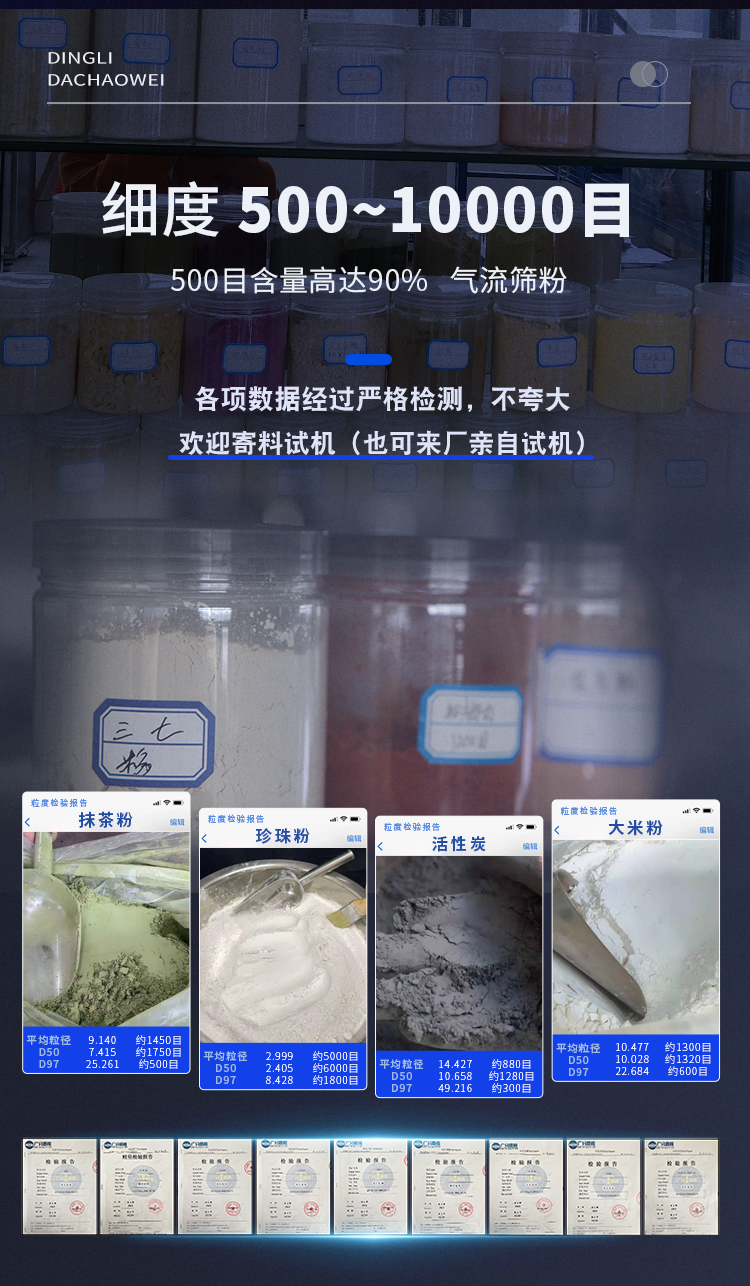Select the 抹茶粉 report title
This screenshot has height=1286, width=750.
[x=106, y=818]
